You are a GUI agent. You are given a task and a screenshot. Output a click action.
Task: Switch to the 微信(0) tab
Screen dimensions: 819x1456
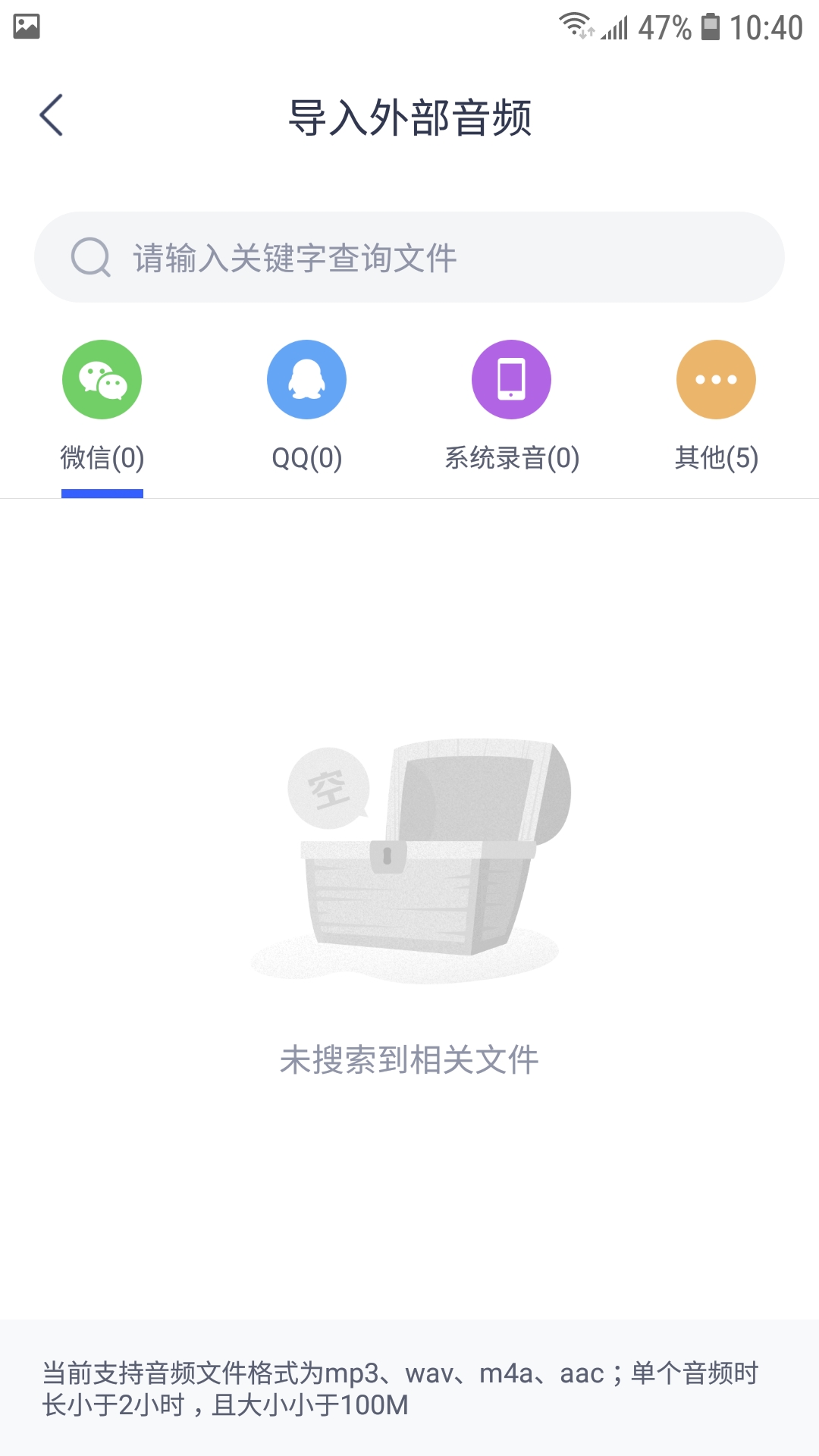[x=102, y=457]
